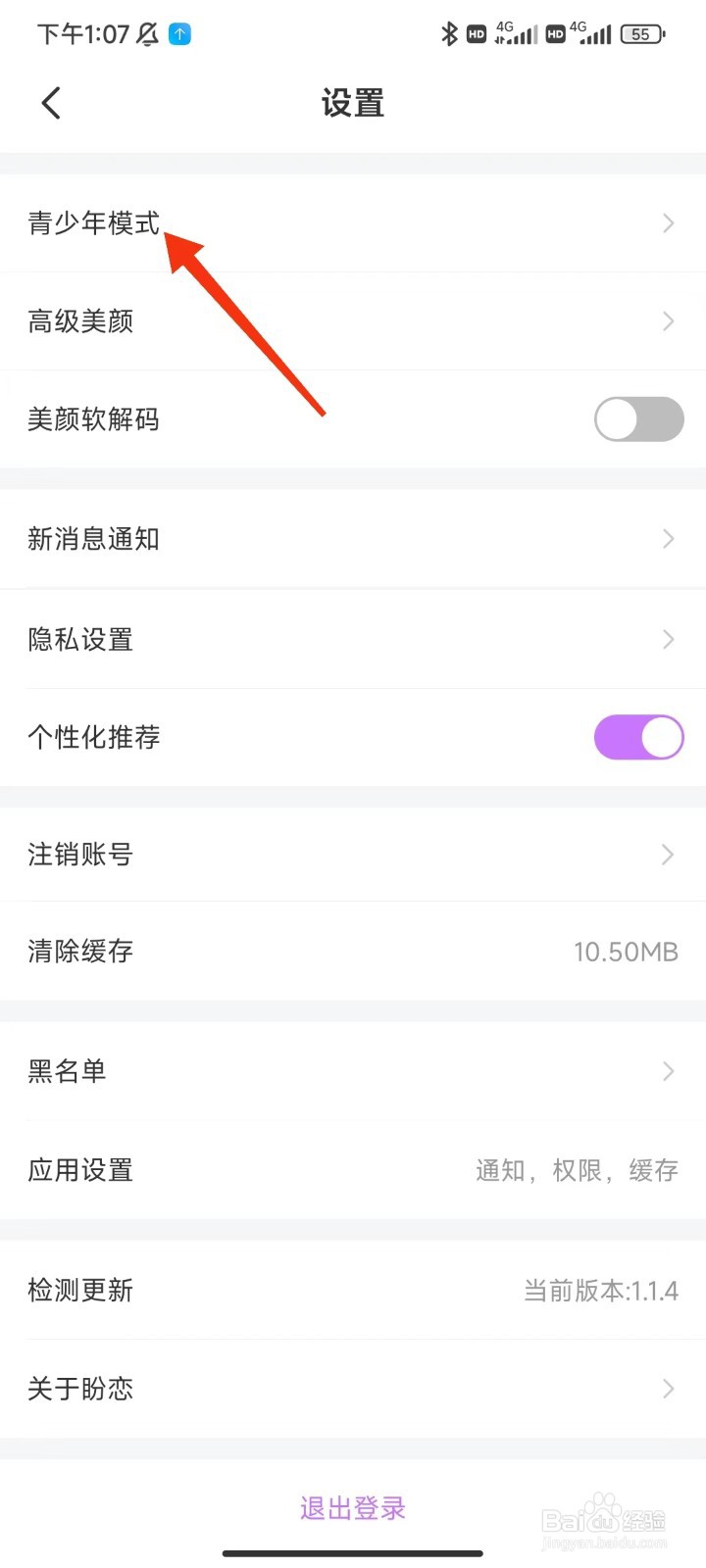Disable 个性化推荐 personalized recommendations
The image size is (706, 1568).
coord(638,737)
